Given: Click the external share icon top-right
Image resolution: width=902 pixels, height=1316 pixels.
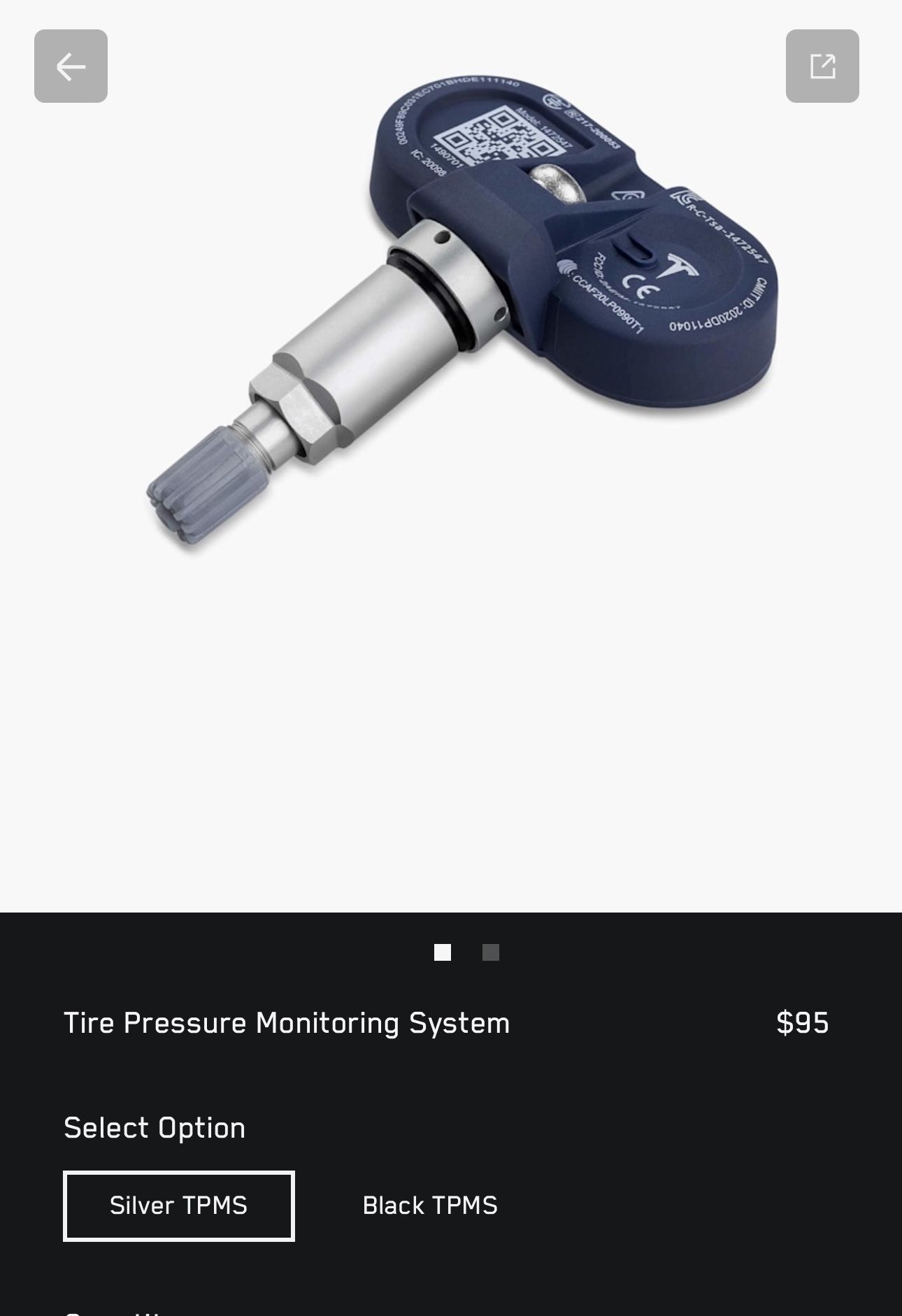Looking at the screenshot, I should 823,67.
